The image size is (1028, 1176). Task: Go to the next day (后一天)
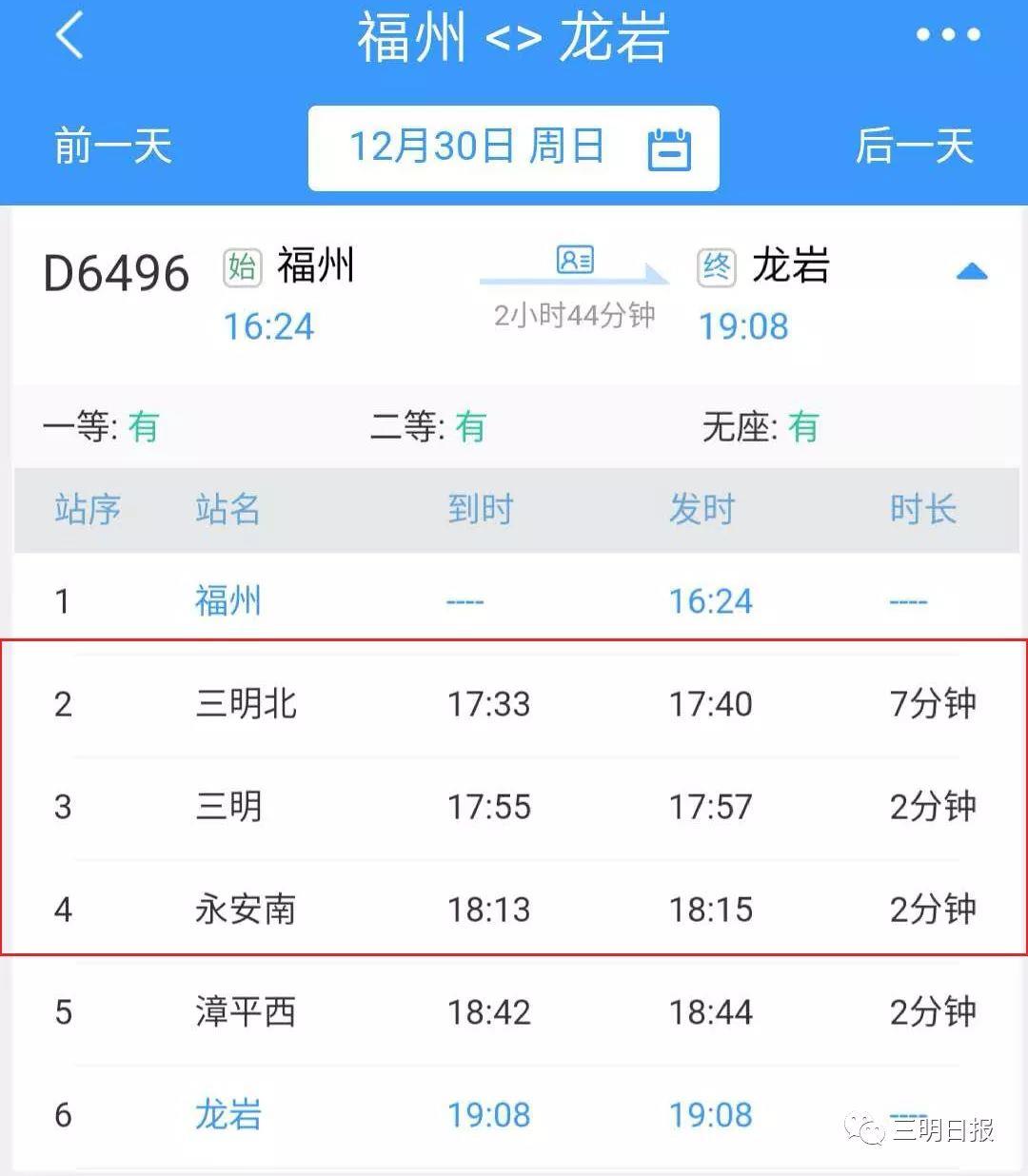coord(914,147)
